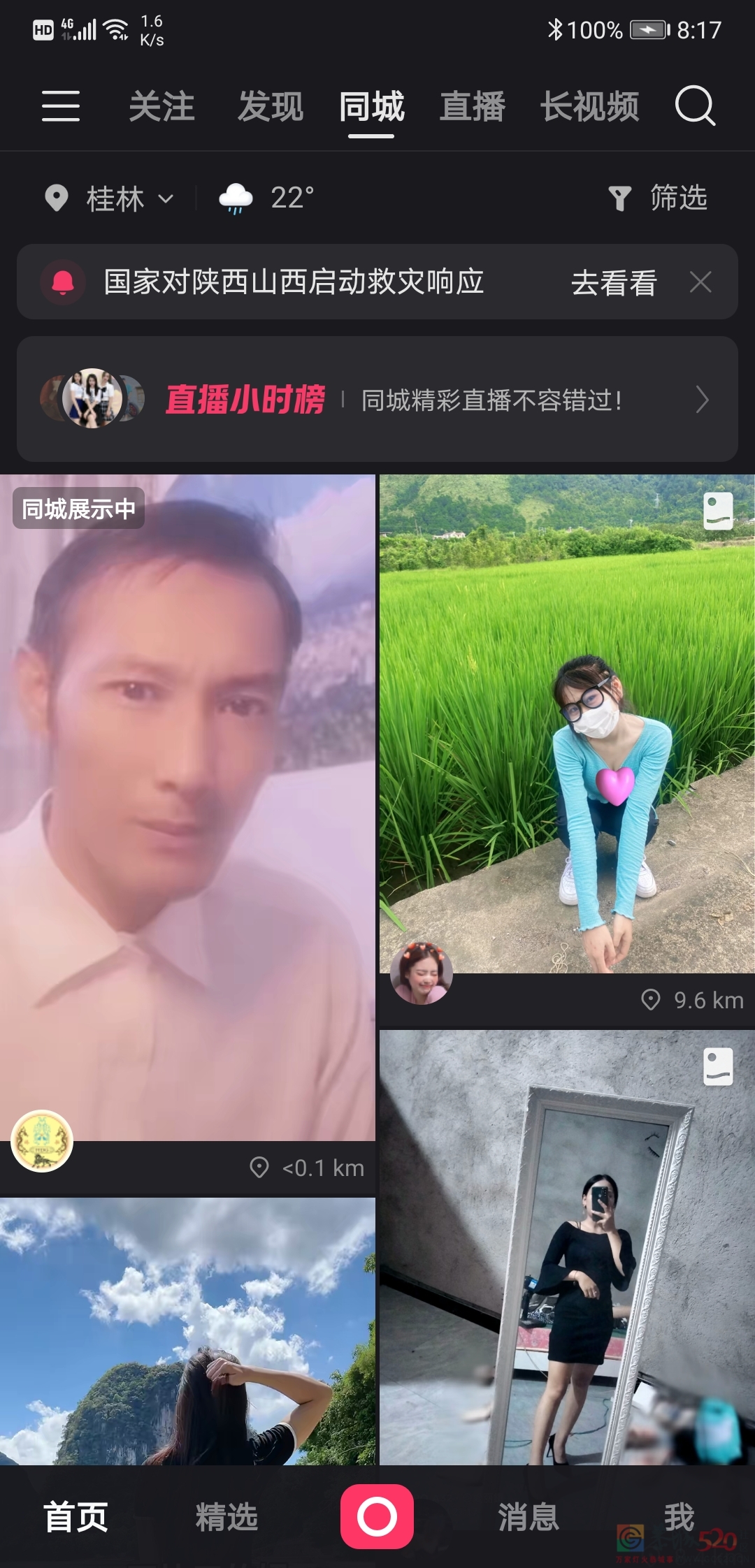Open the video marked 同城展示中
The image size is (755, 1568).
187,804
